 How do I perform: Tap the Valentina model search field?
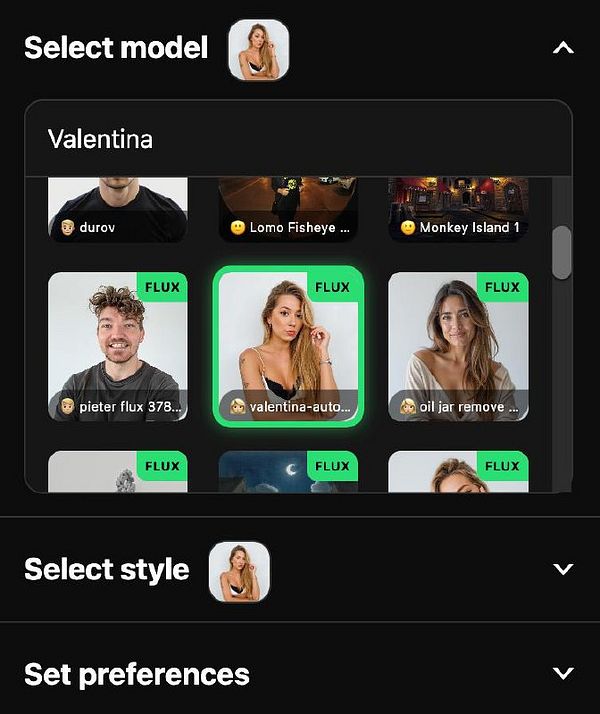pyautogui.click(x=298, y=138)
